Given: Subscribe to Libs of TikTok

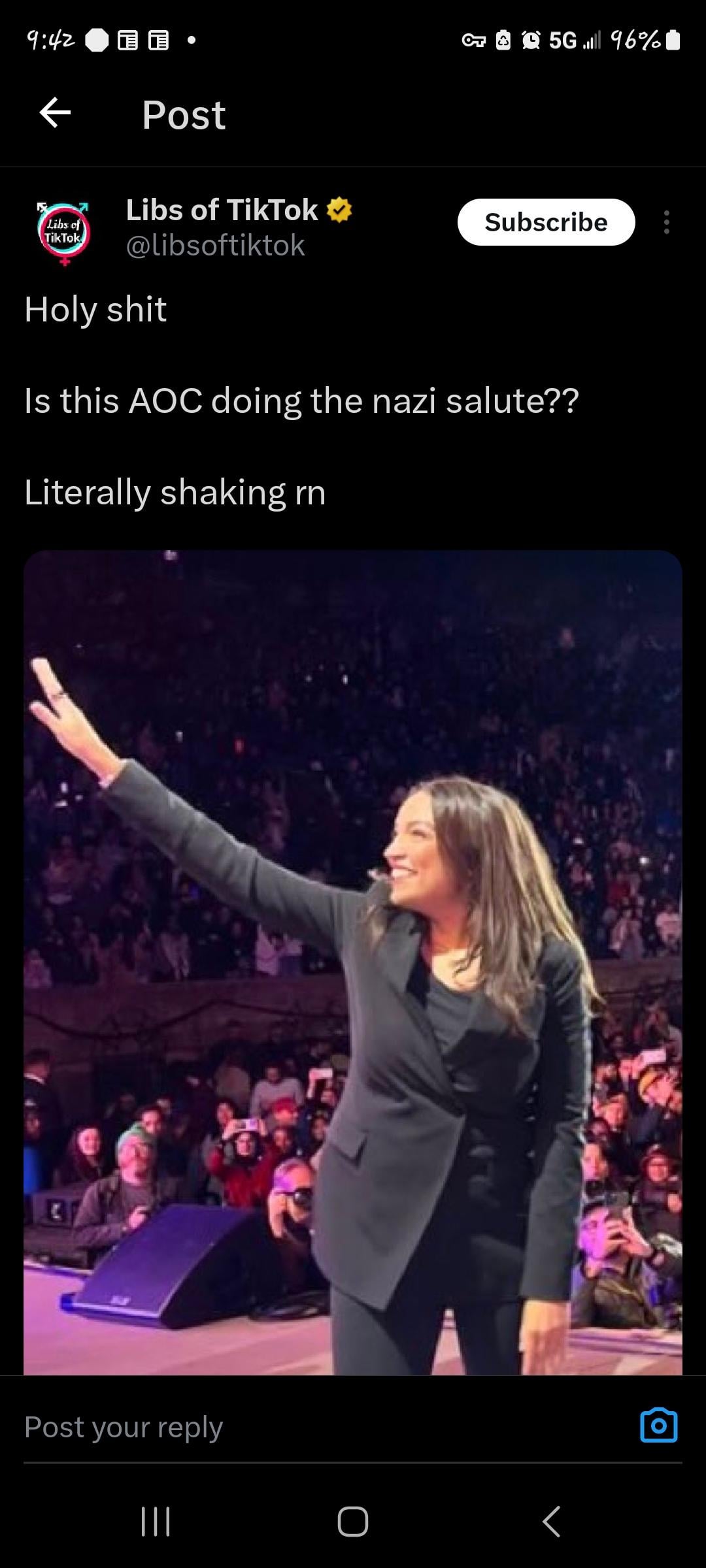Looking at the screenshot, I should [546, 222].
